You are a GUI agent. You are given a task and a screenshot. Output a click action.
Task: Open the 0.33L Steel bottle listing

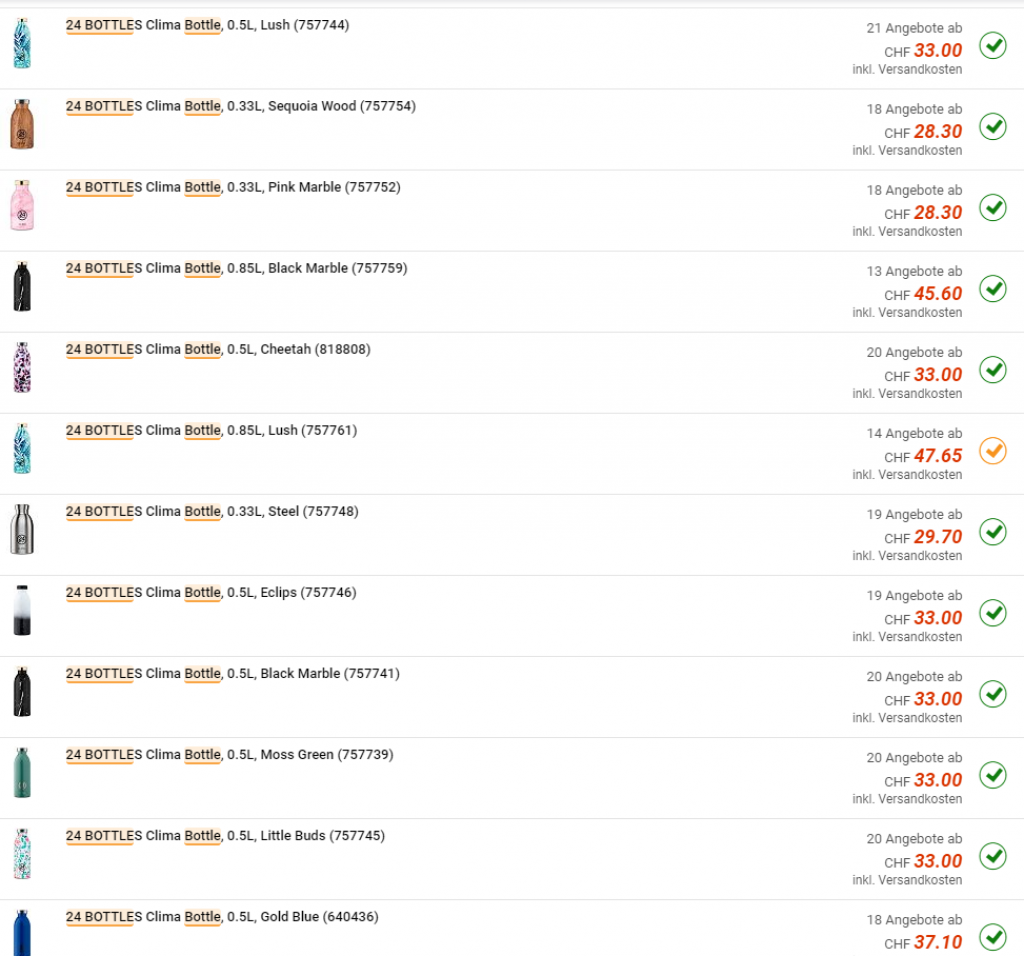212,511
